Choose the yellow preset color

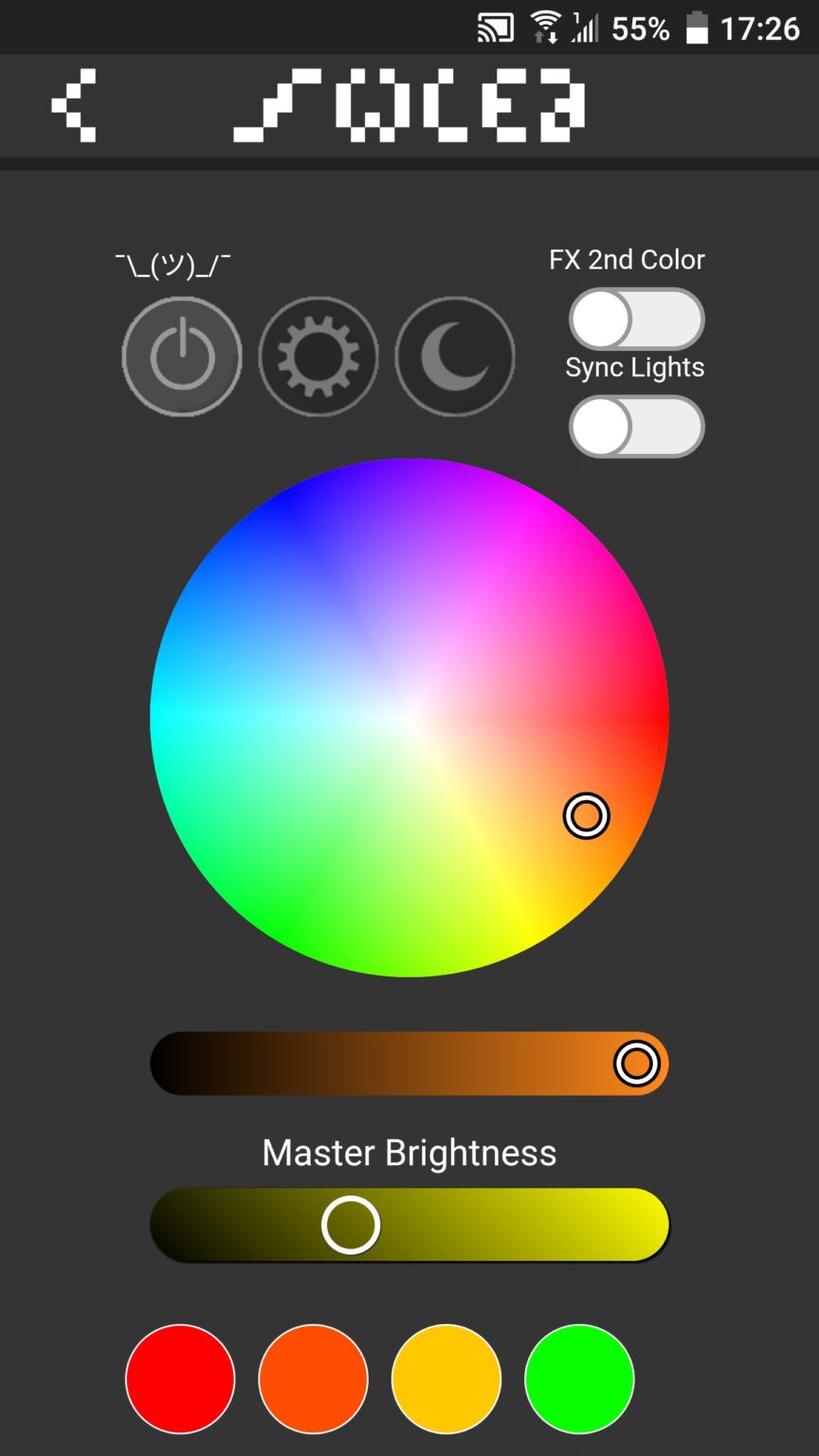(446, 1377)
